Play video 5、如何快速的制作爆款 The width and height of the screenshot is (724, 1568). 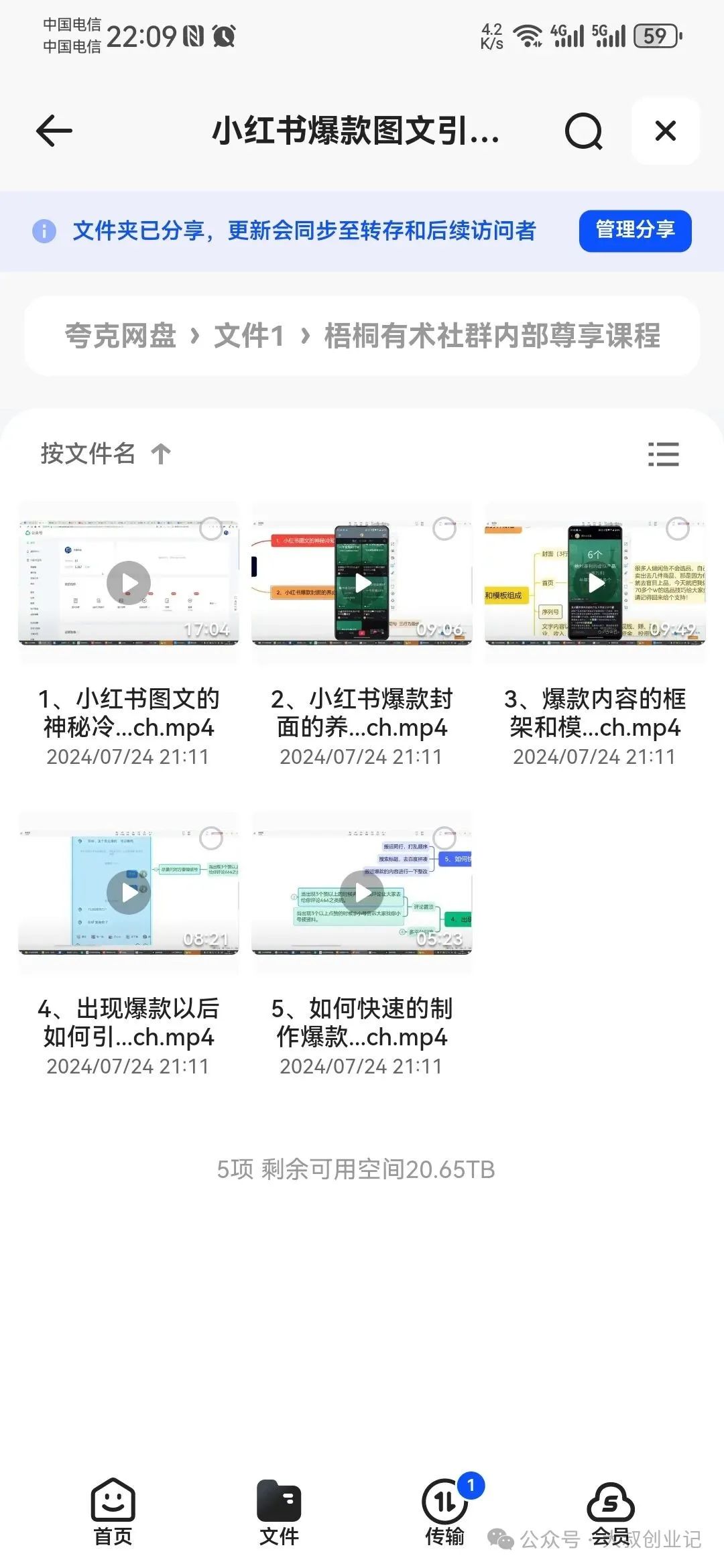pyautogui.click(x=362, y=892)
